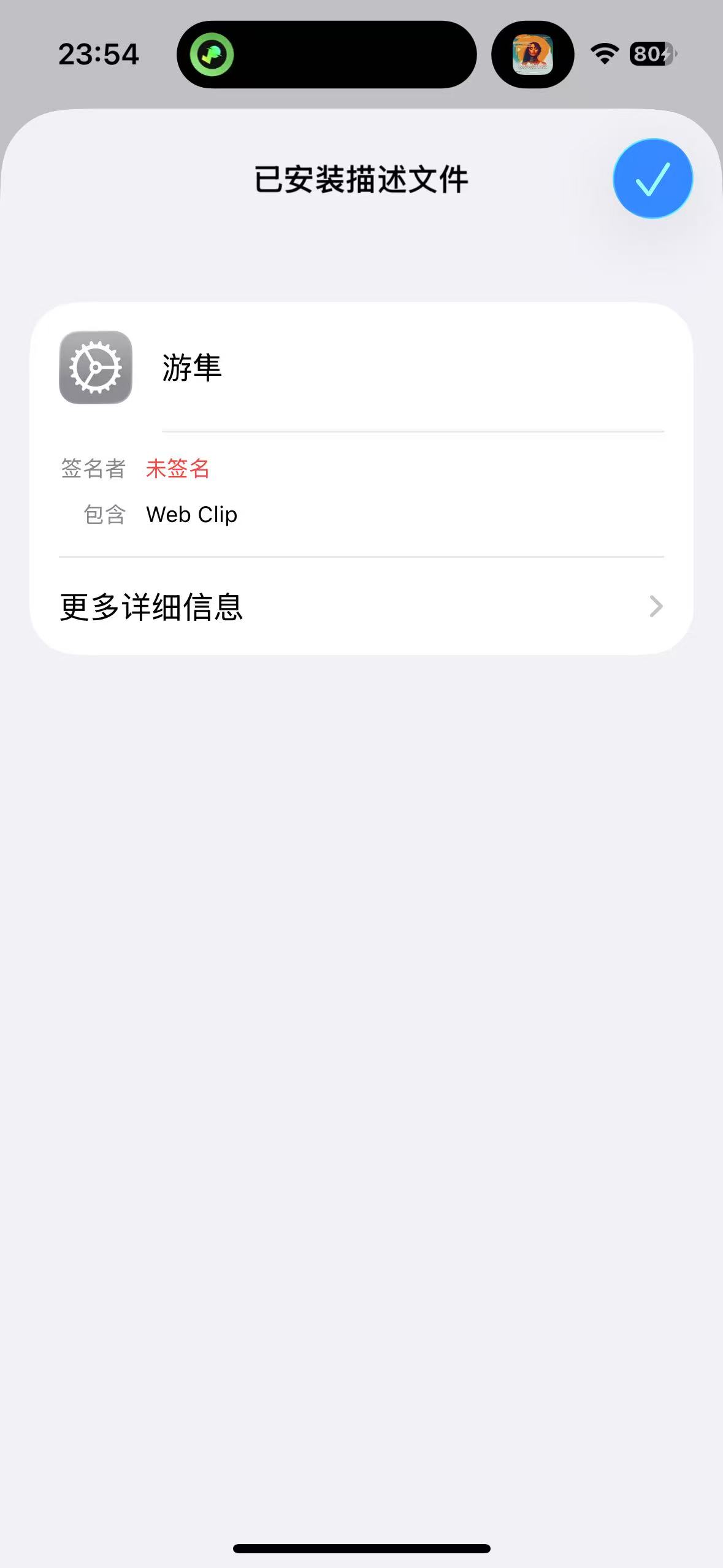Tap the Web Clip entry
The image size is (723, 1568).
tap(191, 515)
